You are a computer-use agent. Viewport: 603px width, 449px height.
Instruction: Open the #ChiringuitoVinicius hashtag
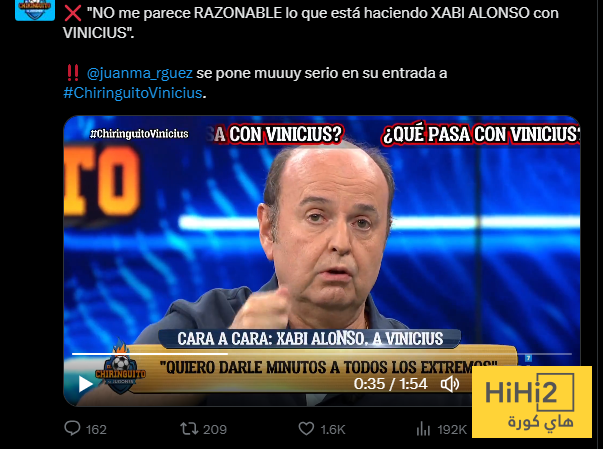pyautogui.click(x=132, y=92)
